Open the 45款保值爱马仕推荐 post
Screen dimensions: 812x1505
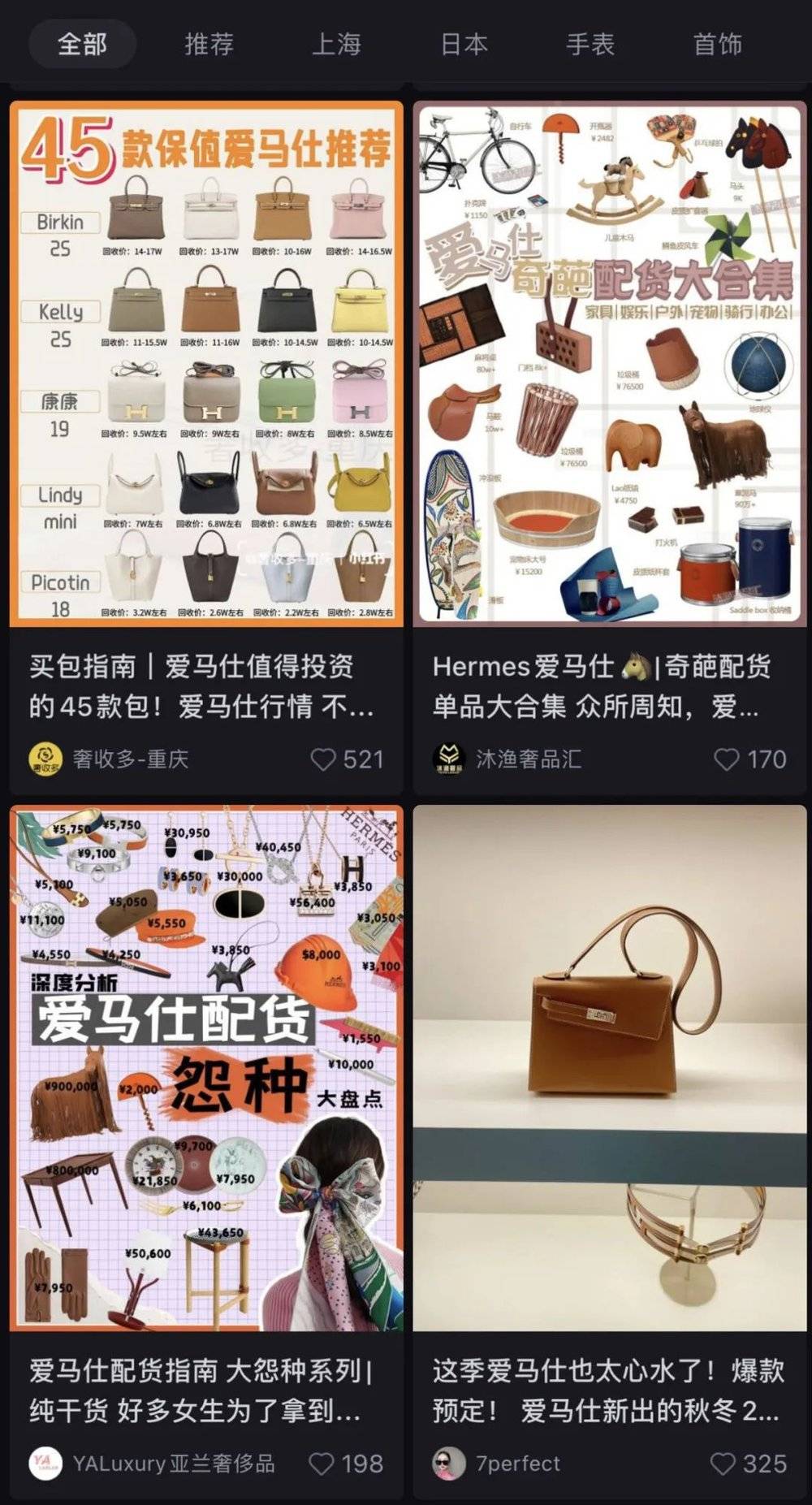206,364
